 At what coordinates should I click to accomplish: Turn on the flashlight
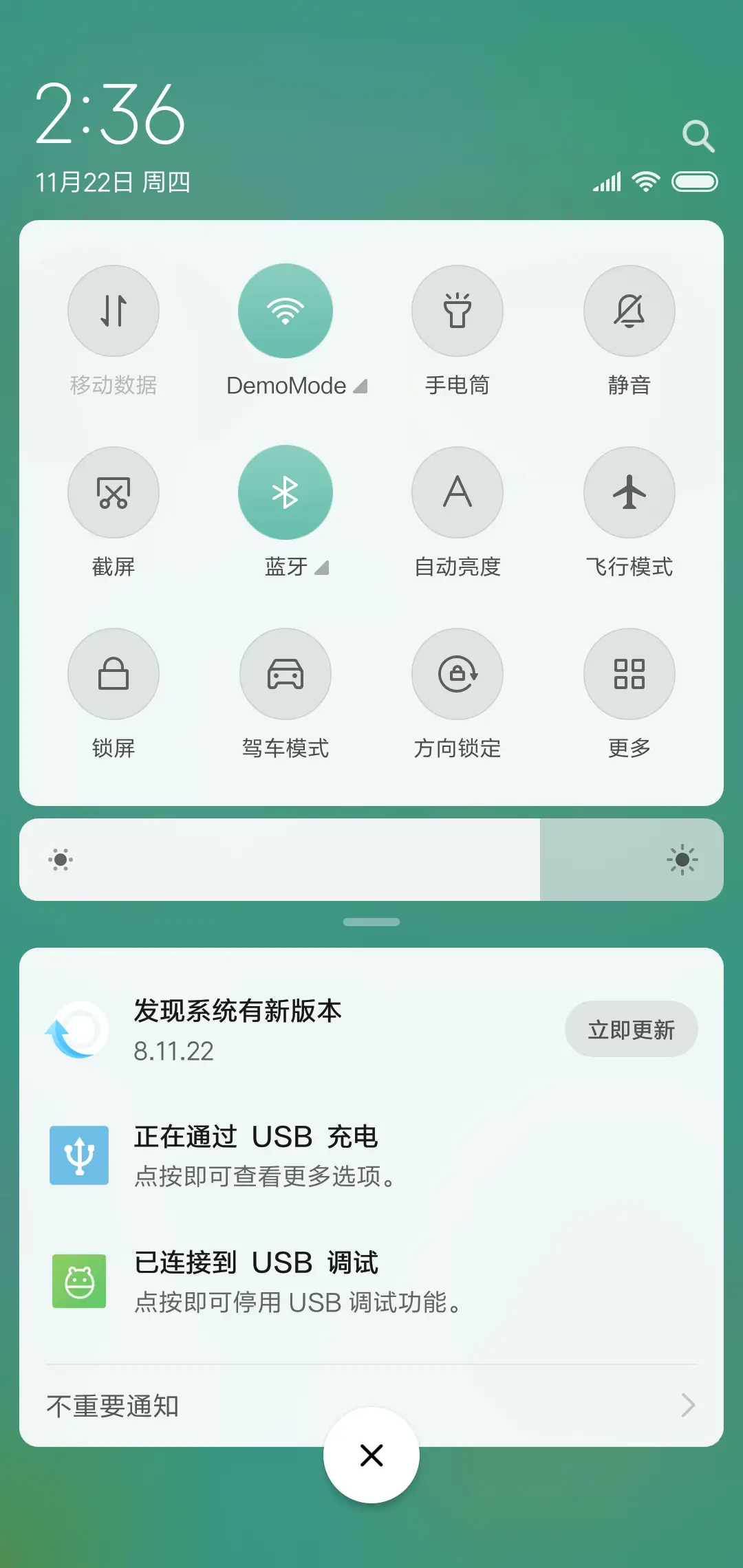pos(457,311)
